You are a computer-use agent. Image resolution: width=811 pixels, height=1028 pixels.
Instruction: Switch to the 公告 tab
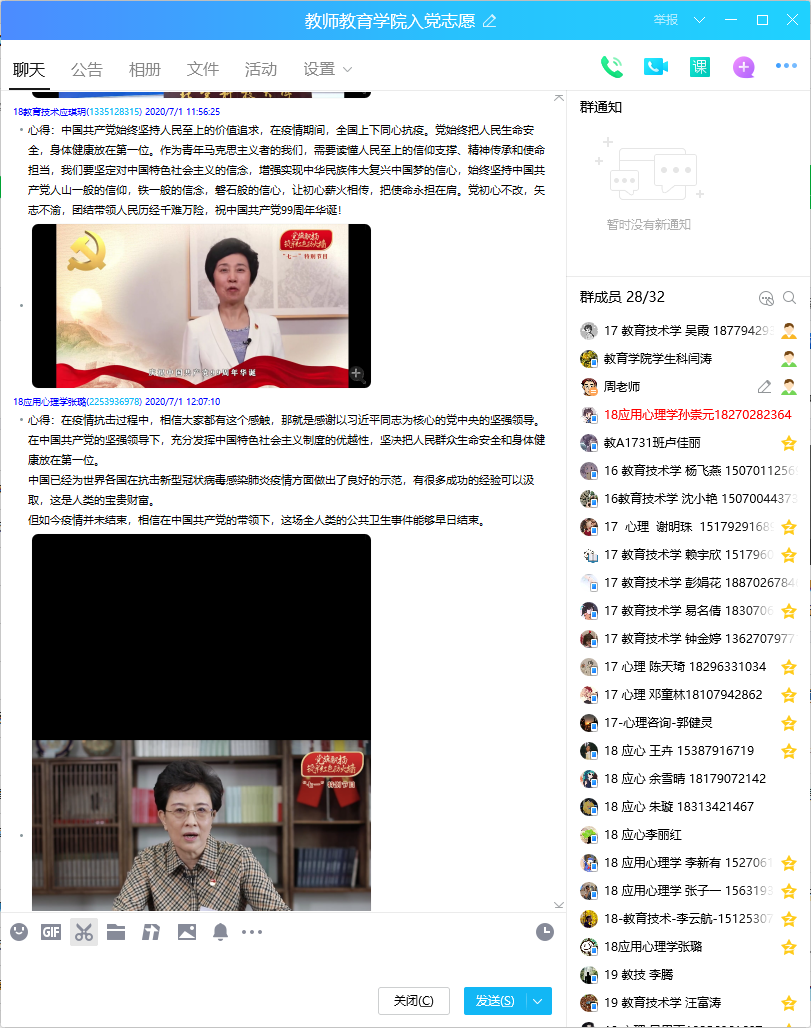(x=87, y=69)
